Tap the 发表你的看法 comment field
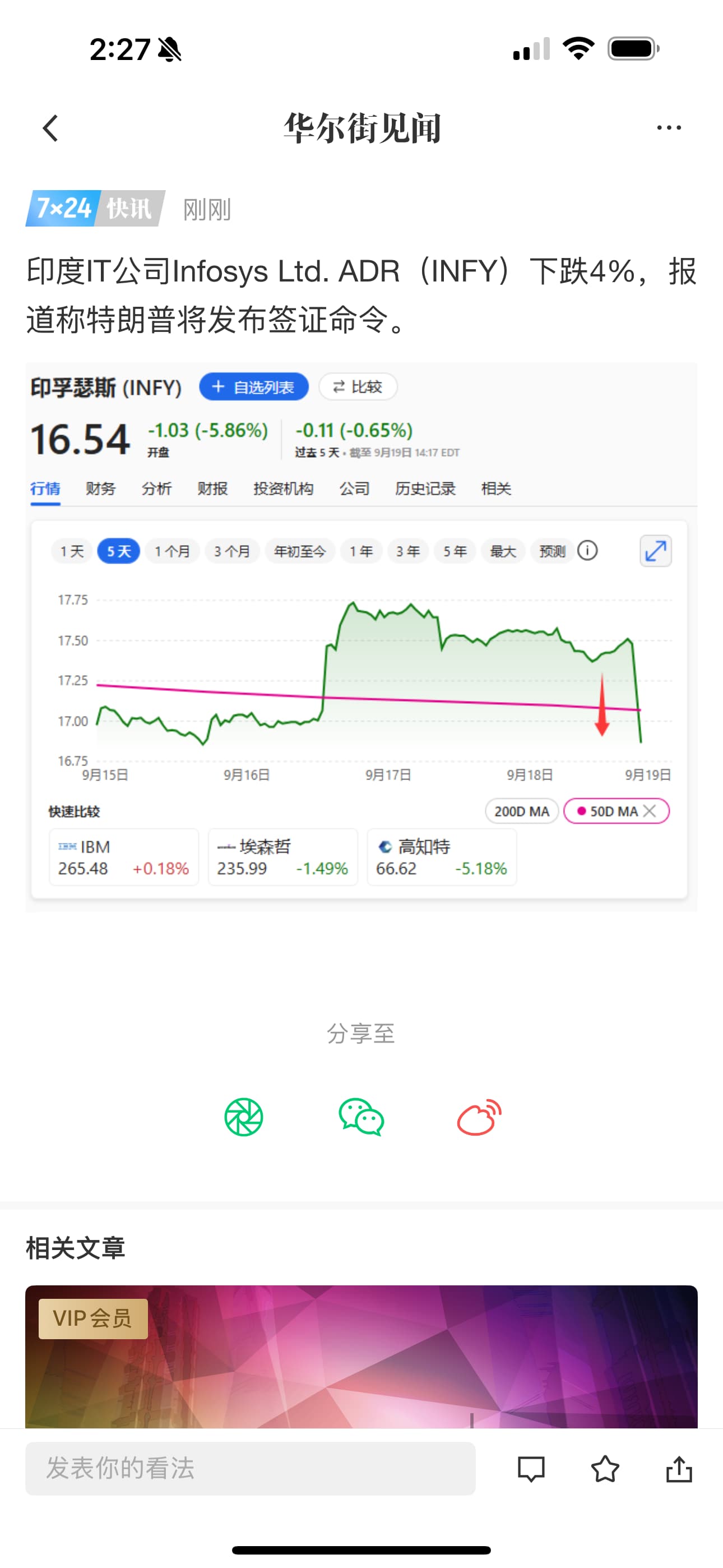Screen dimensions: 723x1568 250,1468
